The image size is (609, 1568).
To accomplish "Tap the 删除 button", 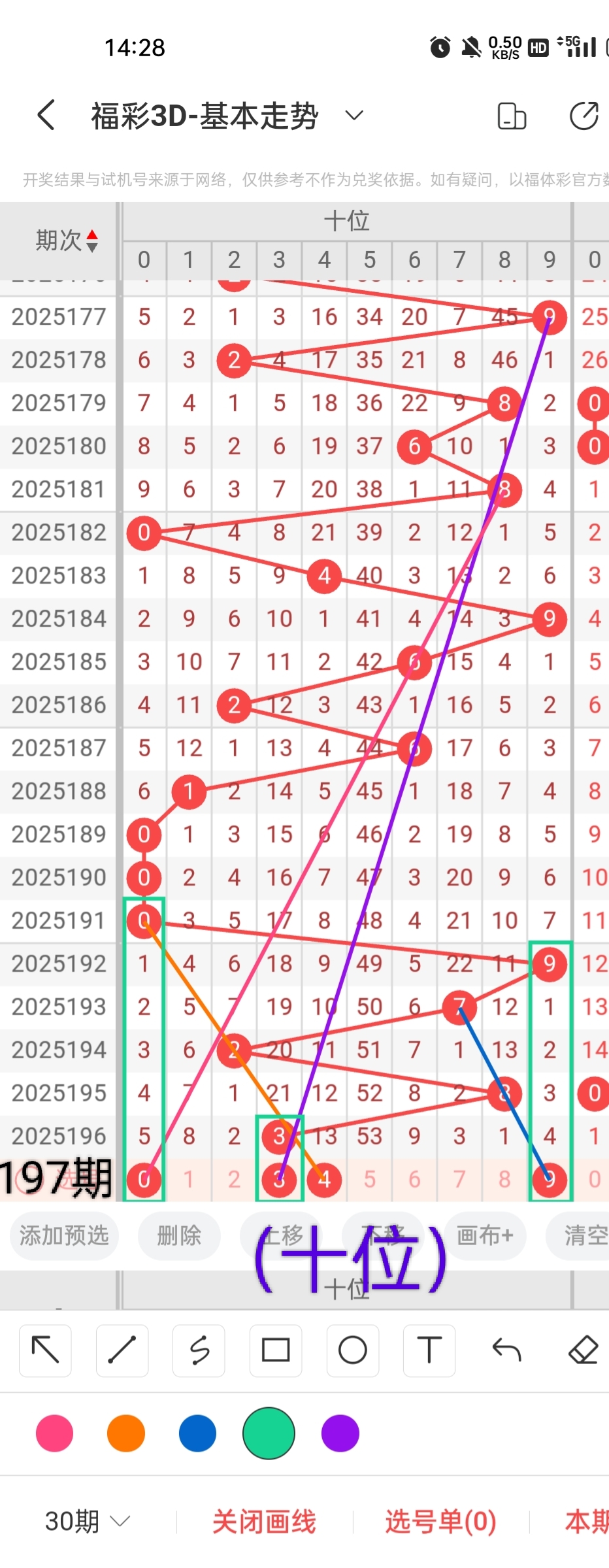I will point(179,1235).
